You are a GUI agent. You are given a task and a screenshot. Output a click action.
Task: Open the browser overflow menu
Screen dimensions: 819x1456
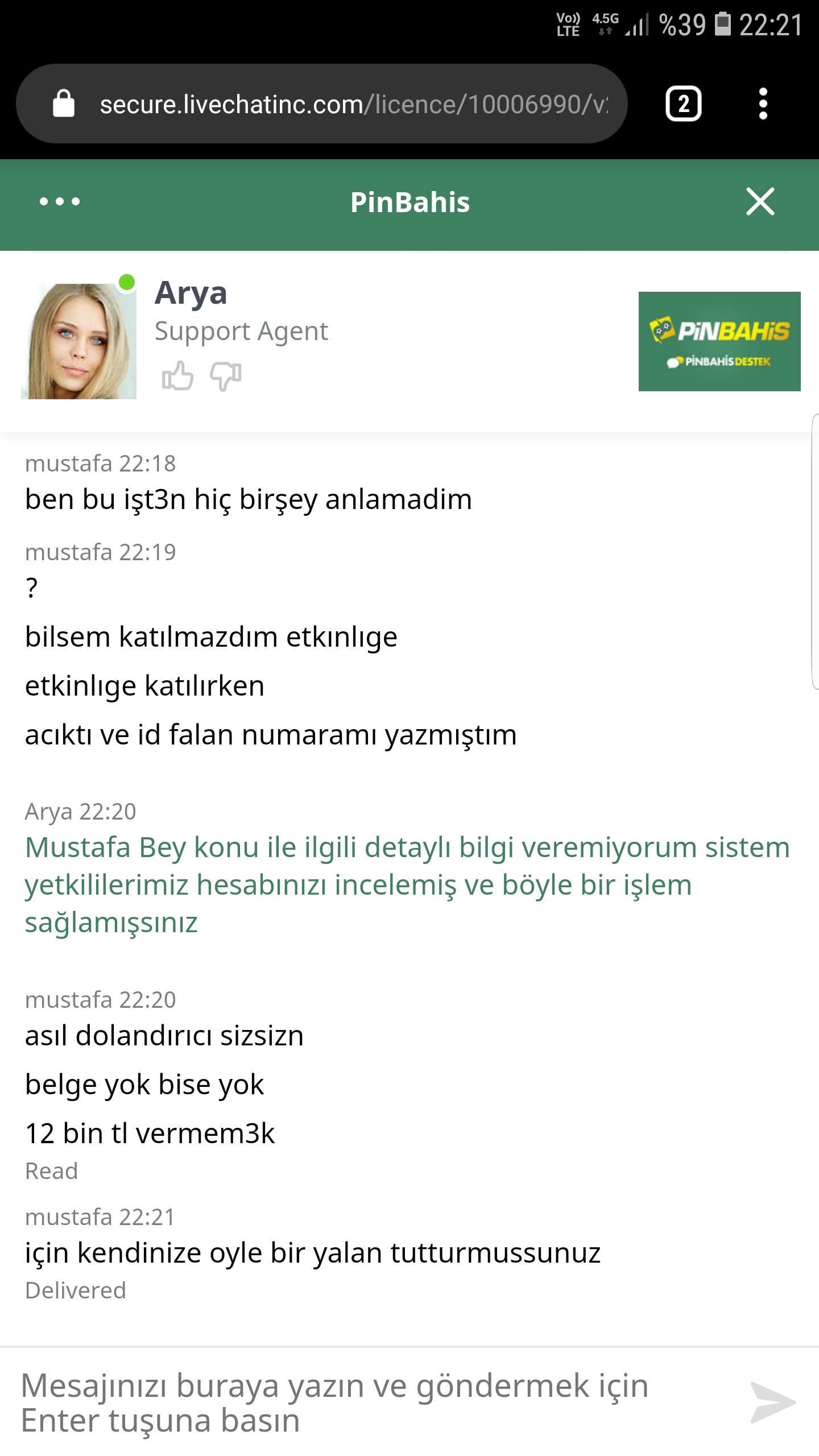point(763,104)
